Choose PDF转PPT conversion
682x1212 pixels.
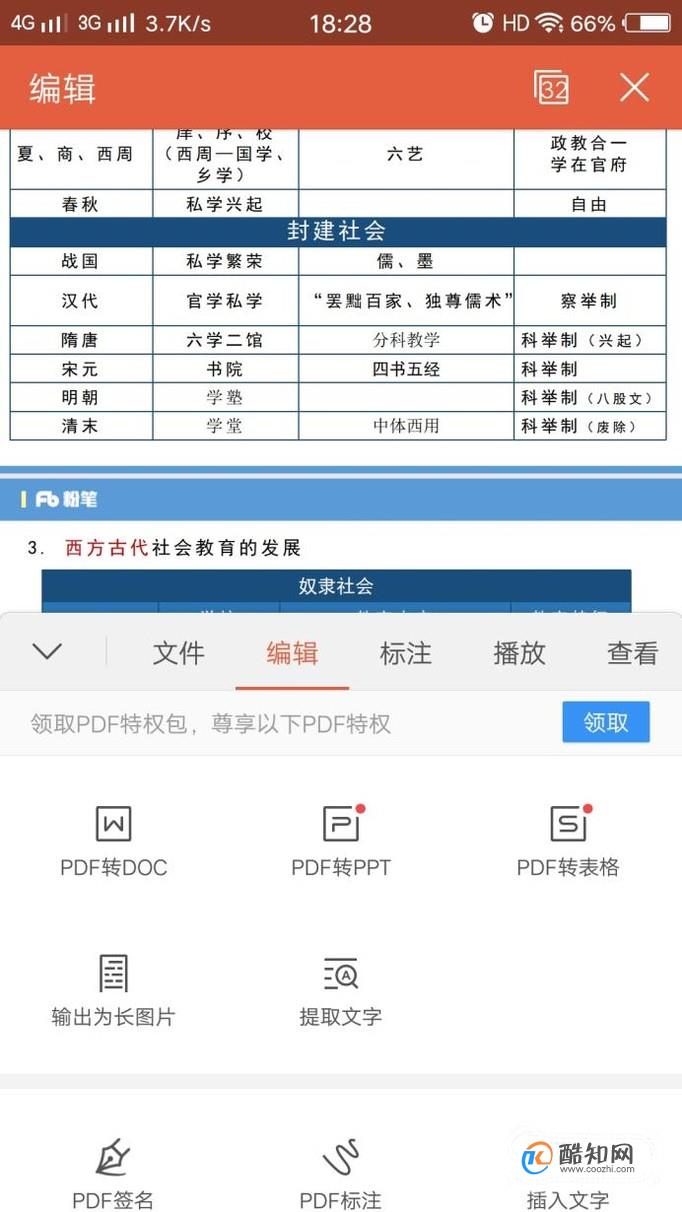tap(341, 841)
